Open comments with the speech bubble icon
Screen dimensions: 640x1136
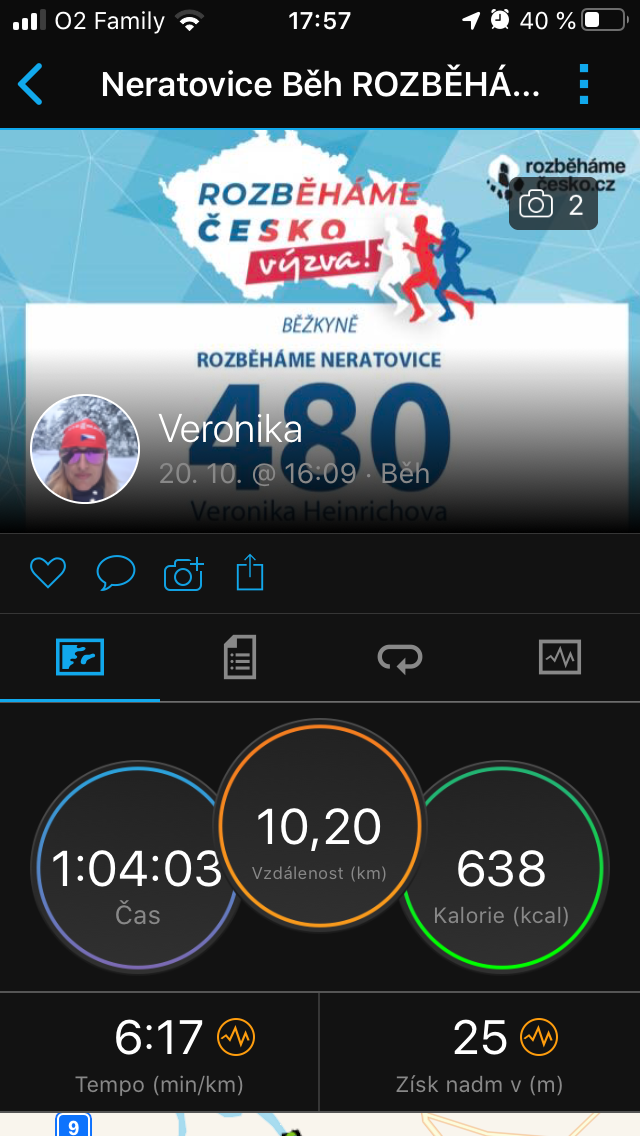116,574
